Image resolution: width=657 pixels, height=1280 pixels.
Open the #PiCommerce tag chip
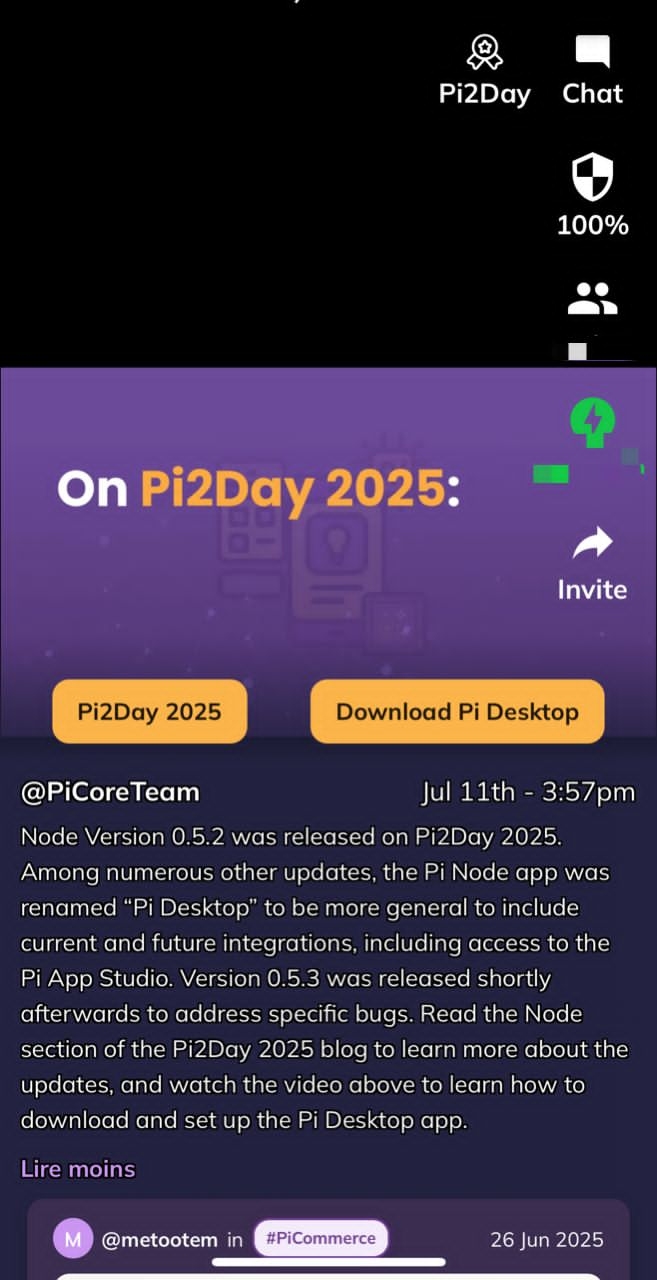point(320,1239)
